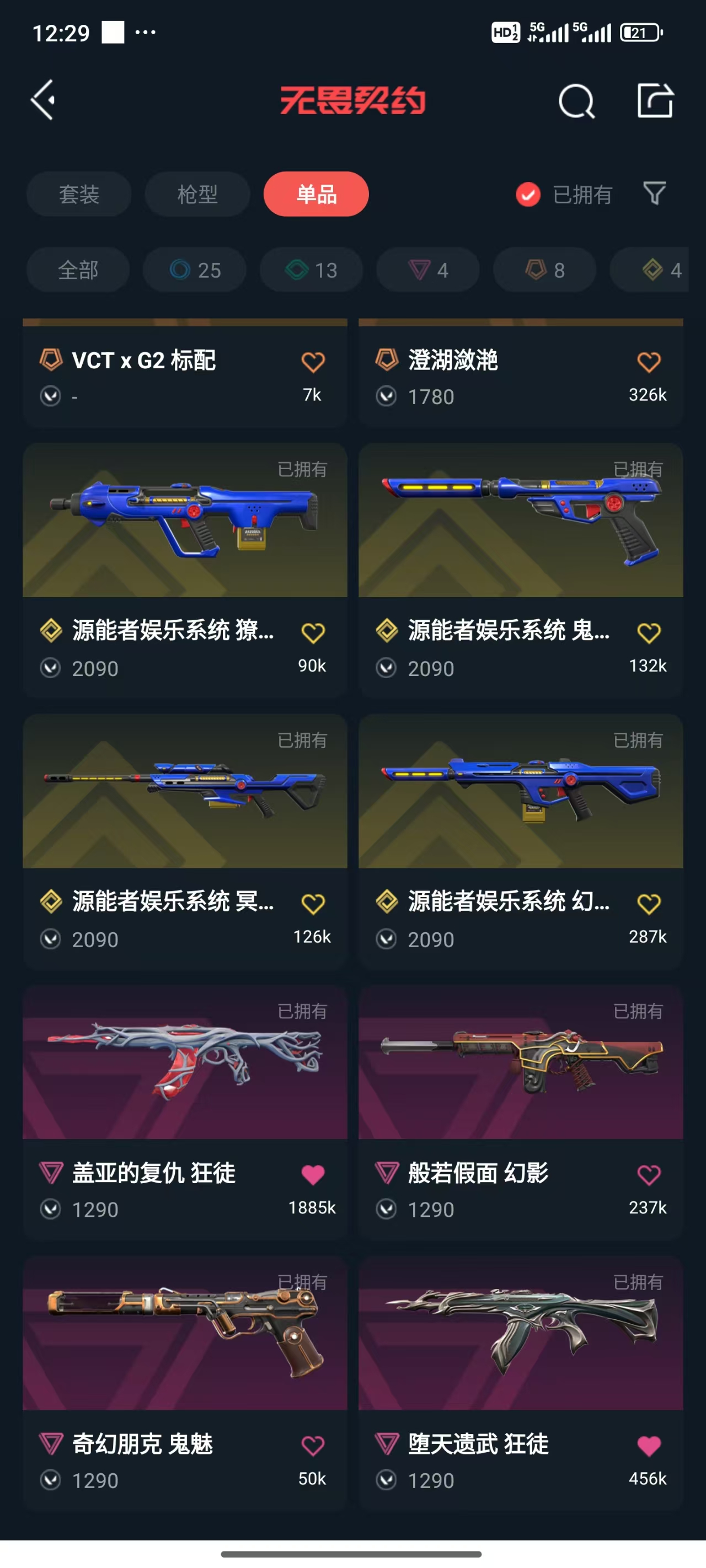Screen dimensions: 706x1568
Task: Select the 单品 tab
Action: (315, 194)
